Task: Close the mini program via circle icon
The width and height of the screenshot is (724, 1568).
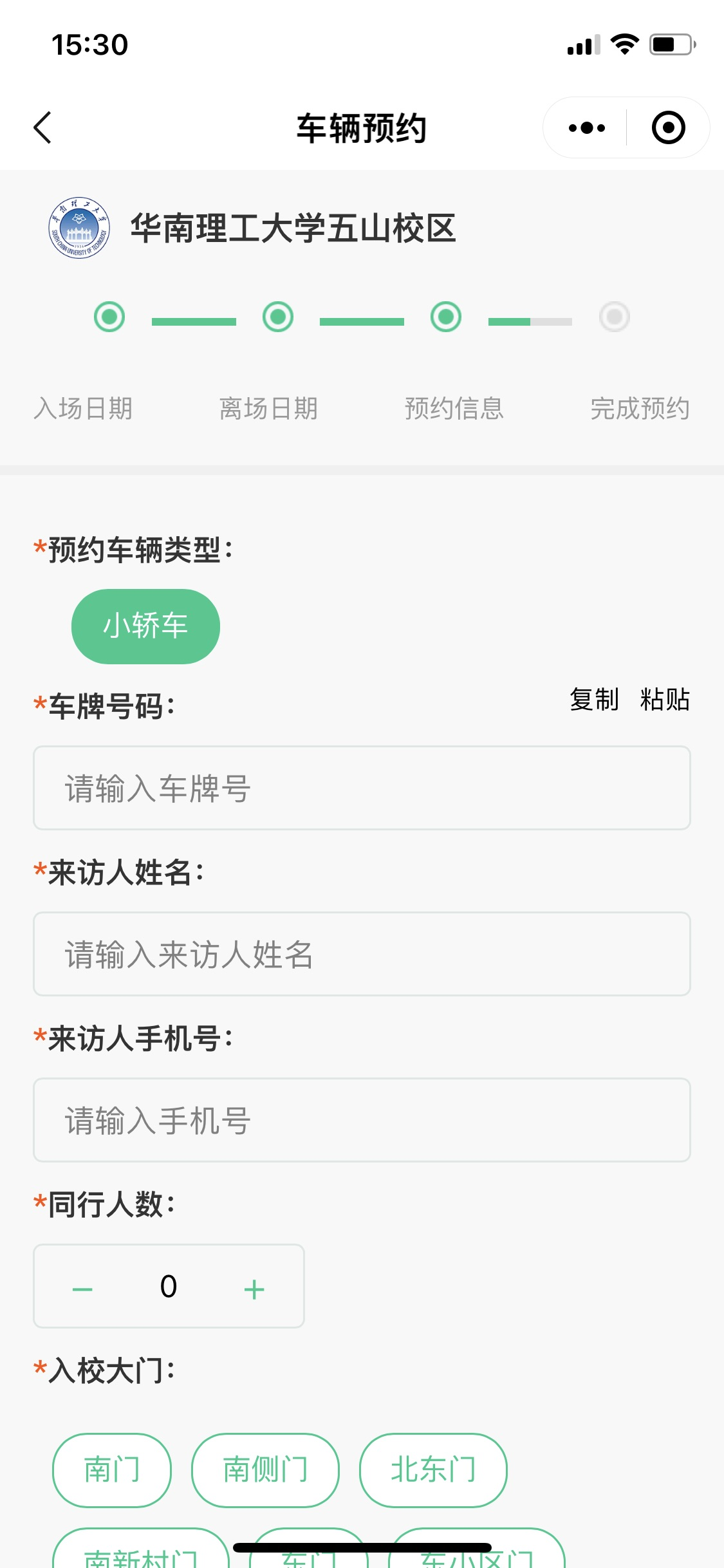Action: (669, 127)
